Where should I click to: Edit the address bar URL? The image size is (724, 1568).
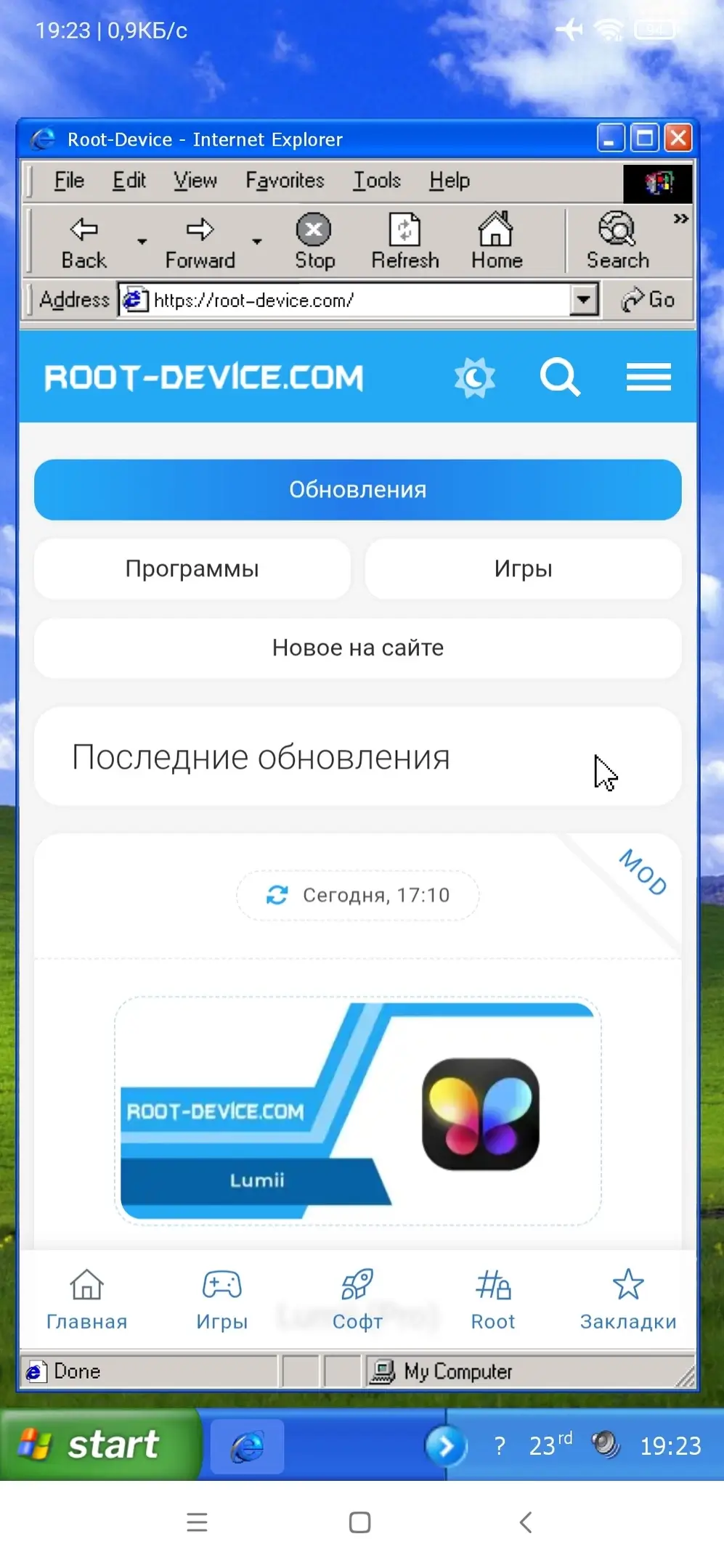pyautogui.click(x=356, y=301)
